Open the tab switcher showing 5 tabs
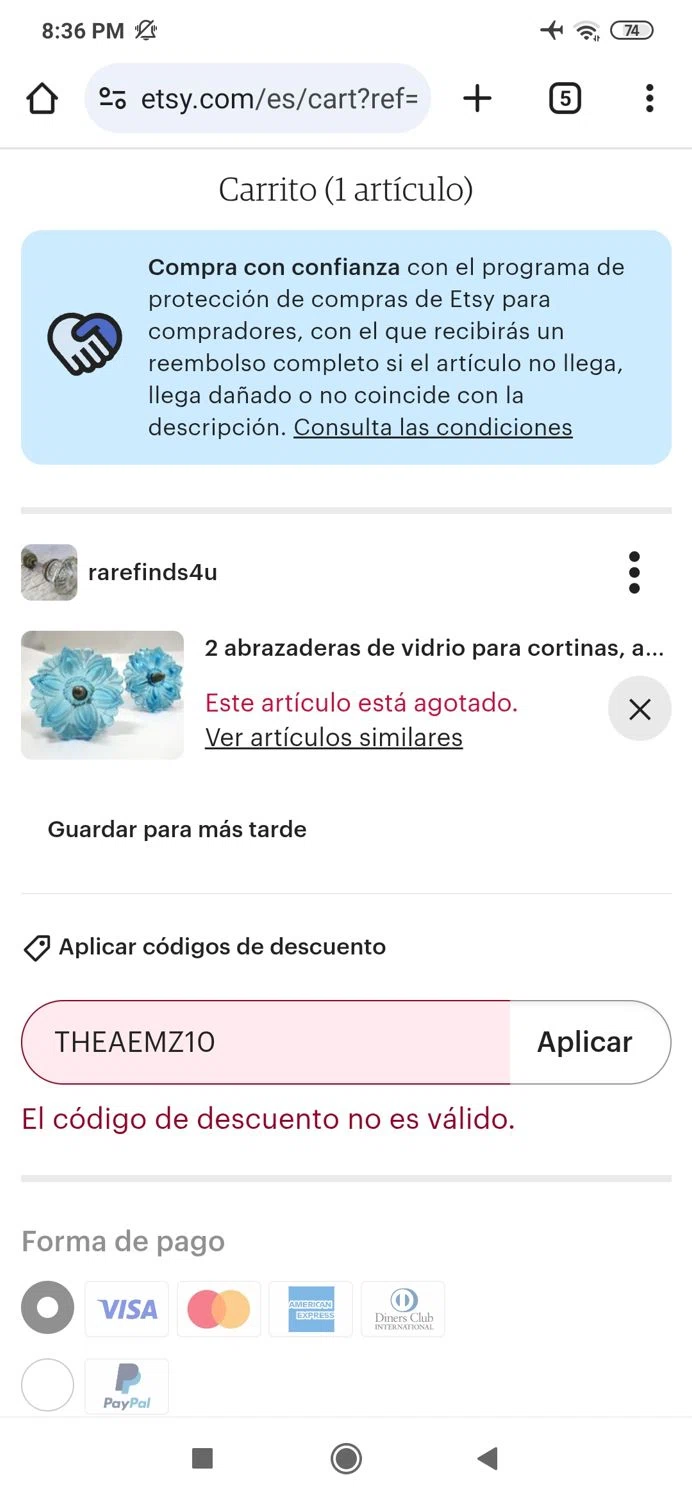Screen dimensions: 692x1500 [564, 98]
